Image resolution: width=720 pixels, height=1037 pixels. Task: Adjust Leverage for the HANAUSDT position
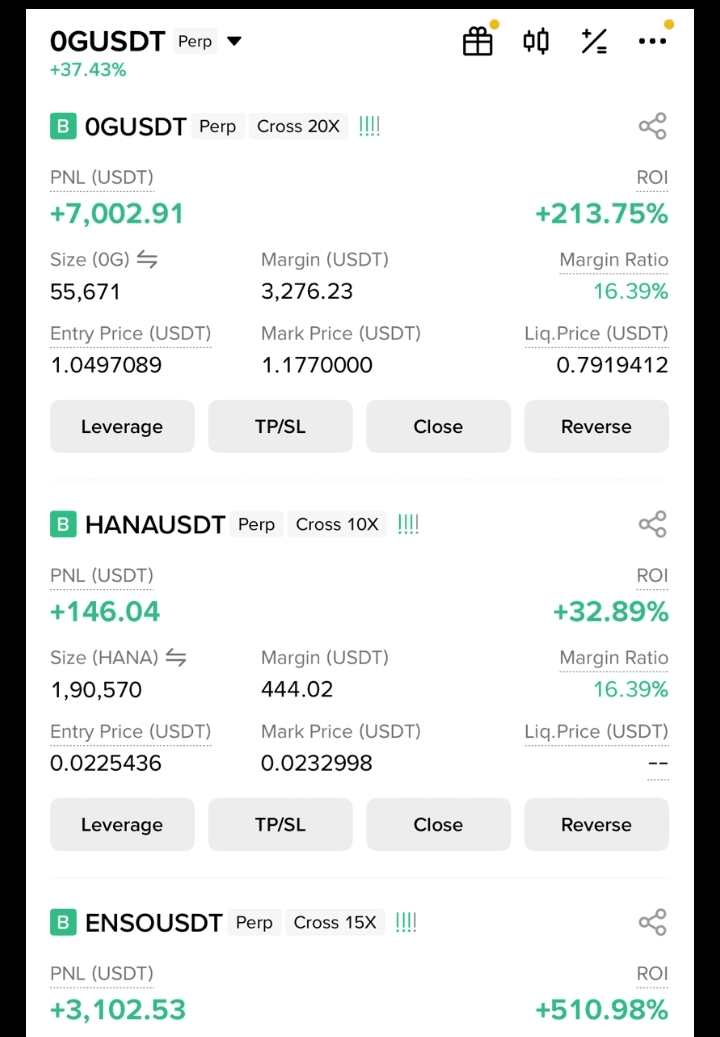click(x=122, y=825)
